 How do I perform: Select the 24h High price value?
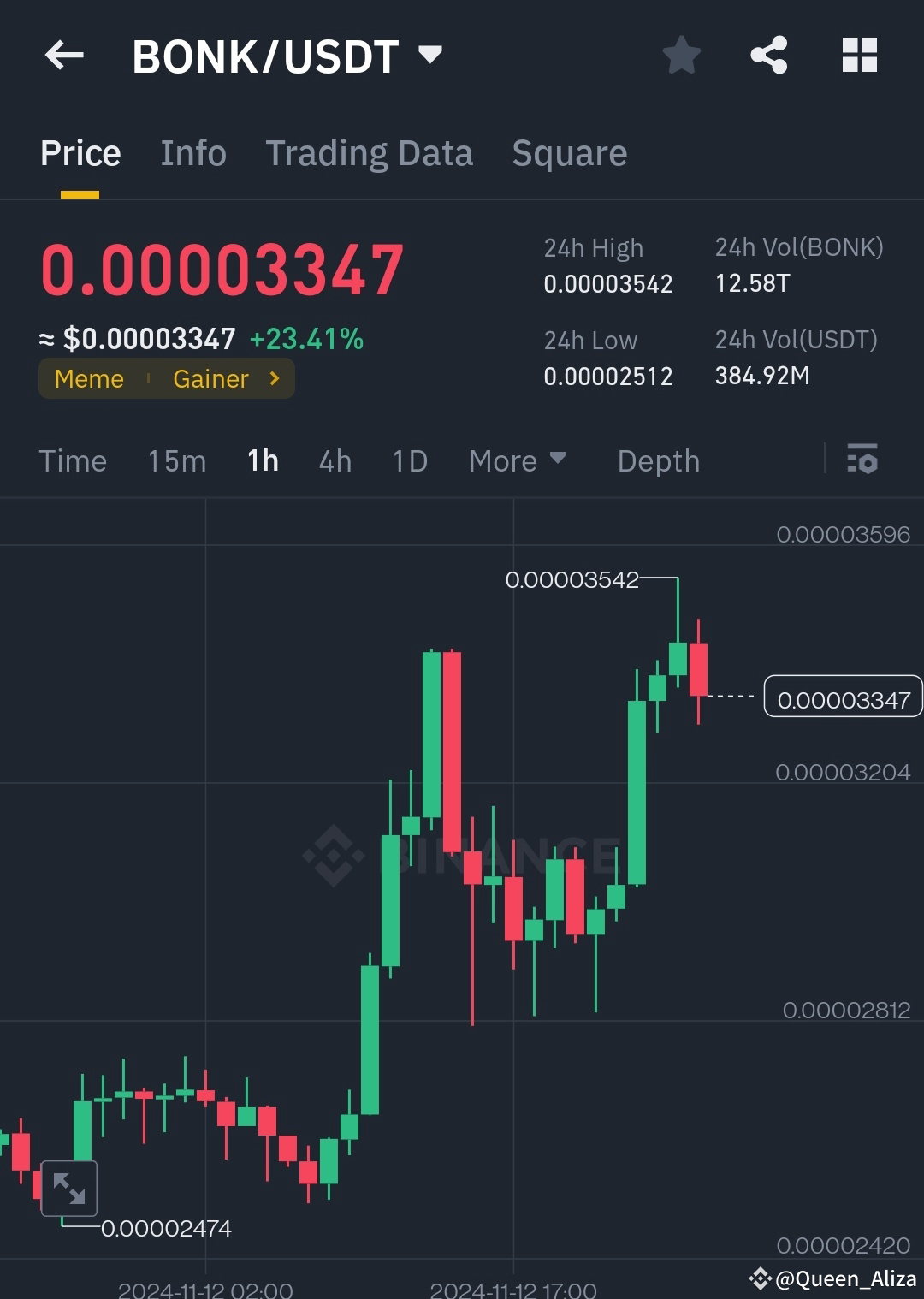coord(608,283)
